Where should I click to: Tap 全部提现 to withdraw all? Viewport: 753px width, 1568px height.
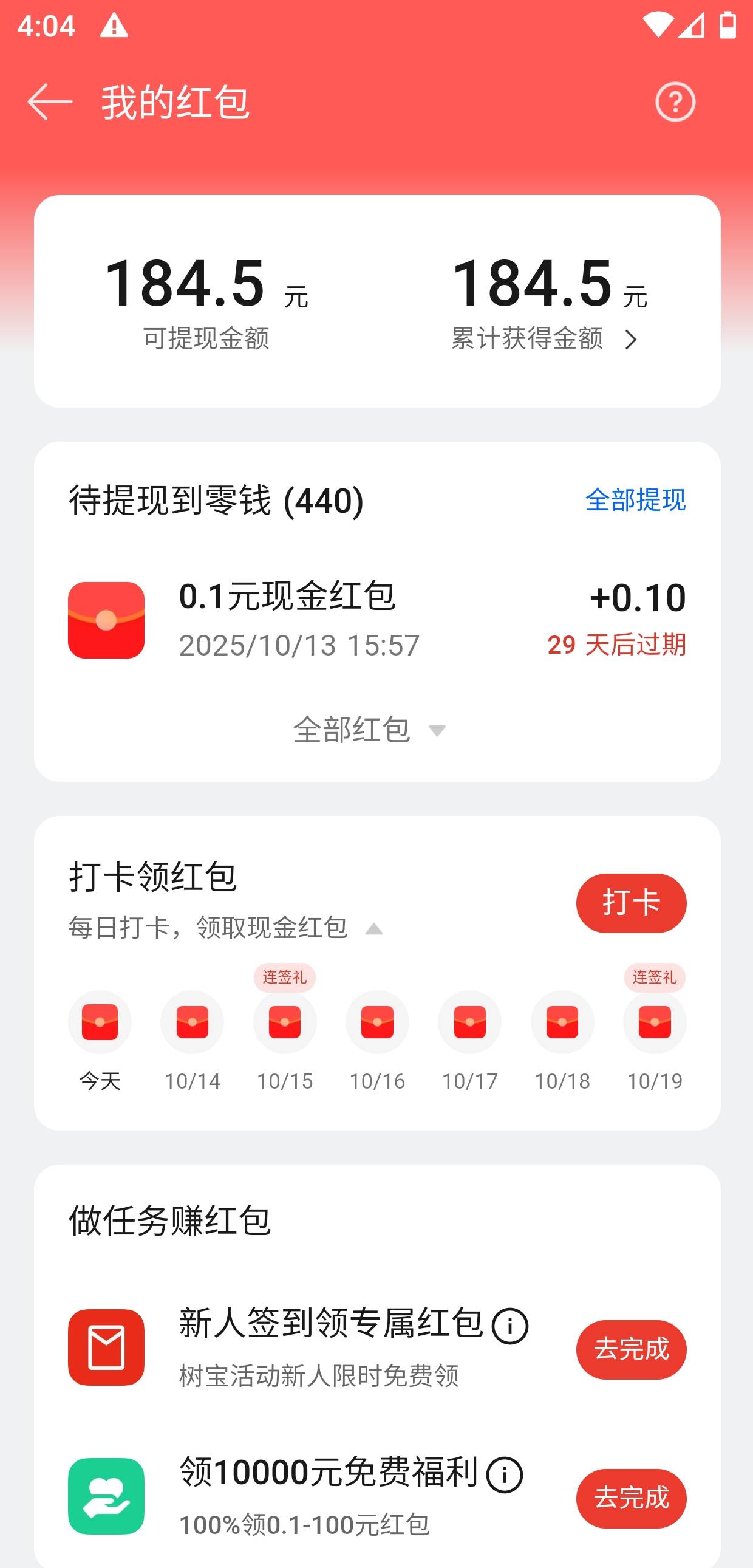coord(635,500)
